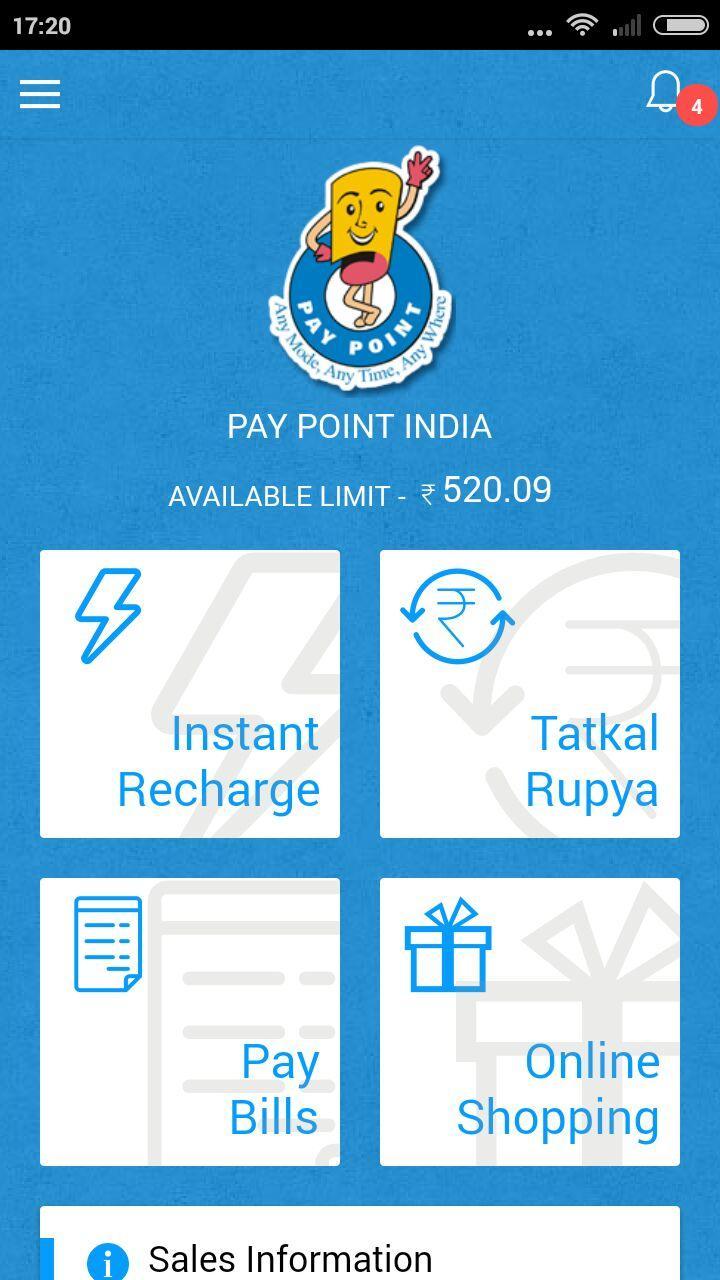This screenshot has width=720, height=1280.
Task: Tap the Sales Information info icon
Action: [x=108, y=1258]
